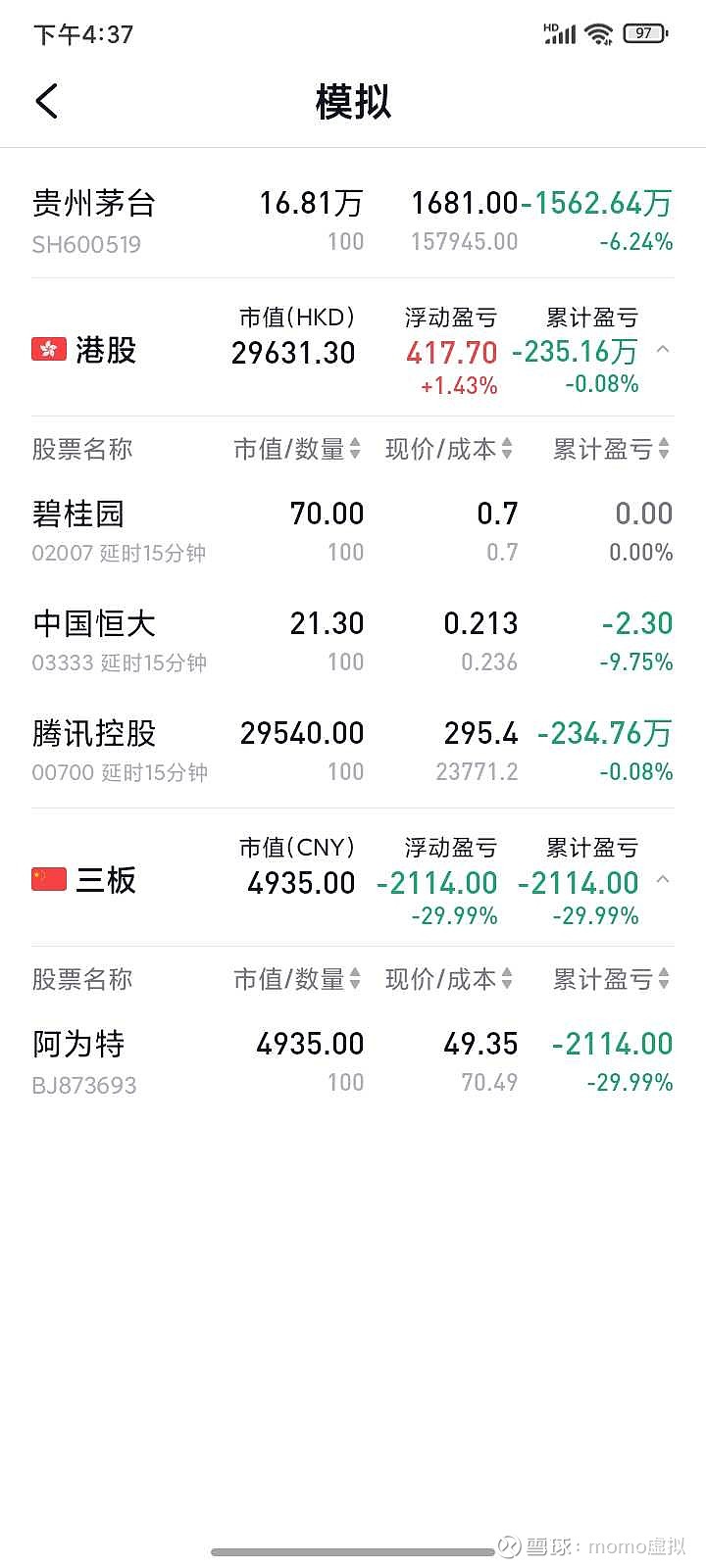706x1568 pixels.
Task: Sort 港股 list by 市值/数量
Action: pyautogui.click(x=297, y=450)
